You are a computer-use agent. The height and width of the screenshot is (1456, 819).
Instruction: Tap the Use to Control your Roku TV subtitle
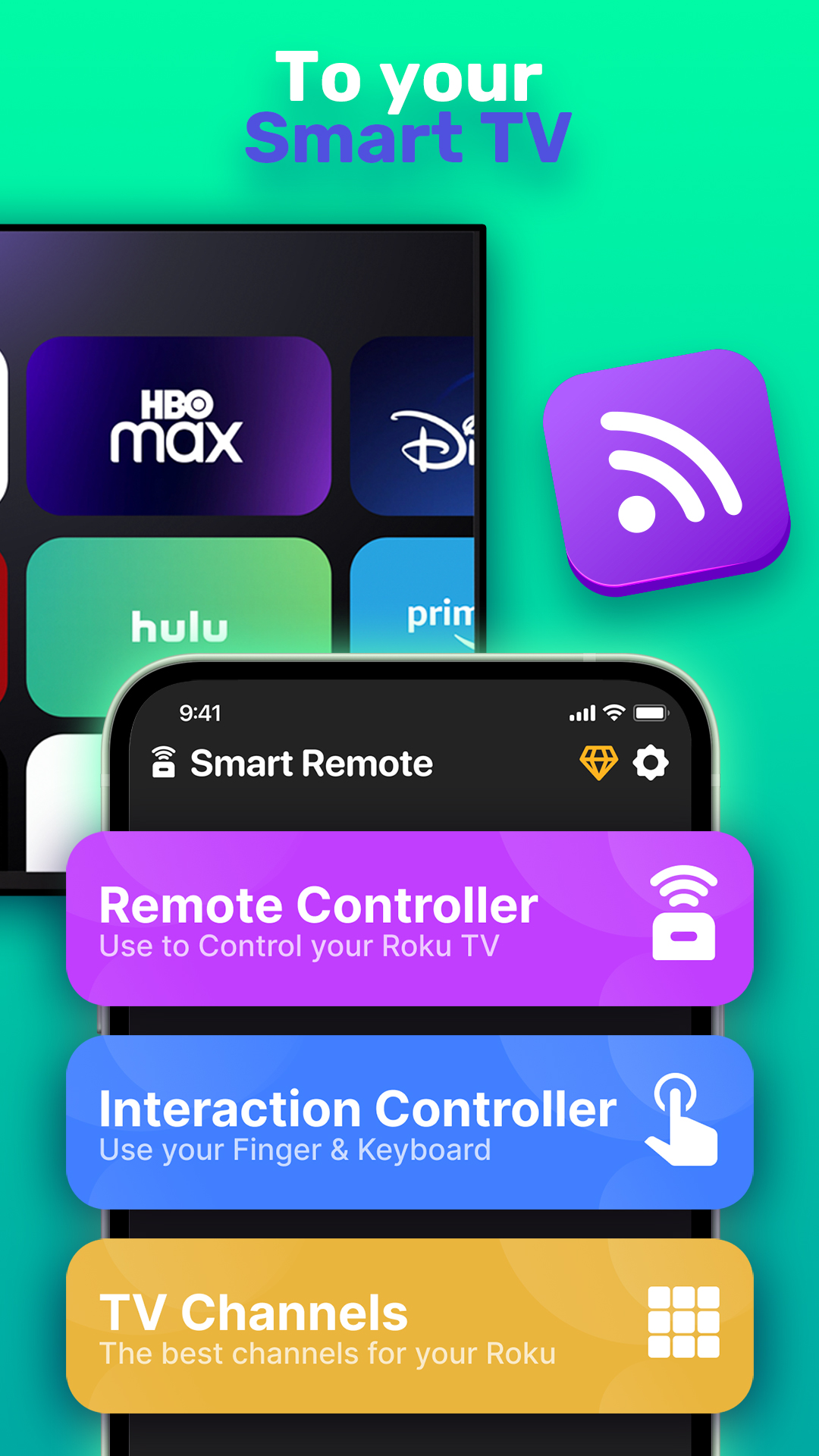303,946
